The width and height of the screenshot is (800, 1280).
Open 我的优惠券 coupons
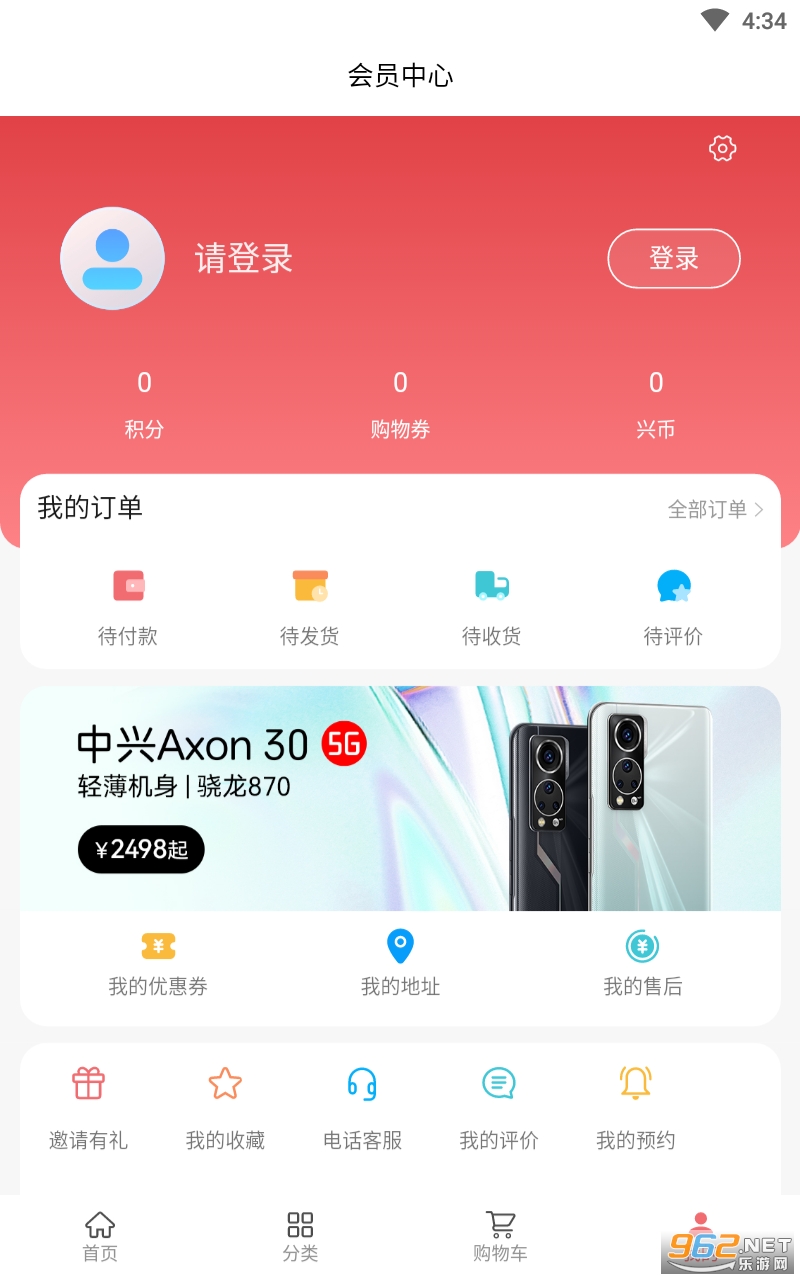pos(158,964)
